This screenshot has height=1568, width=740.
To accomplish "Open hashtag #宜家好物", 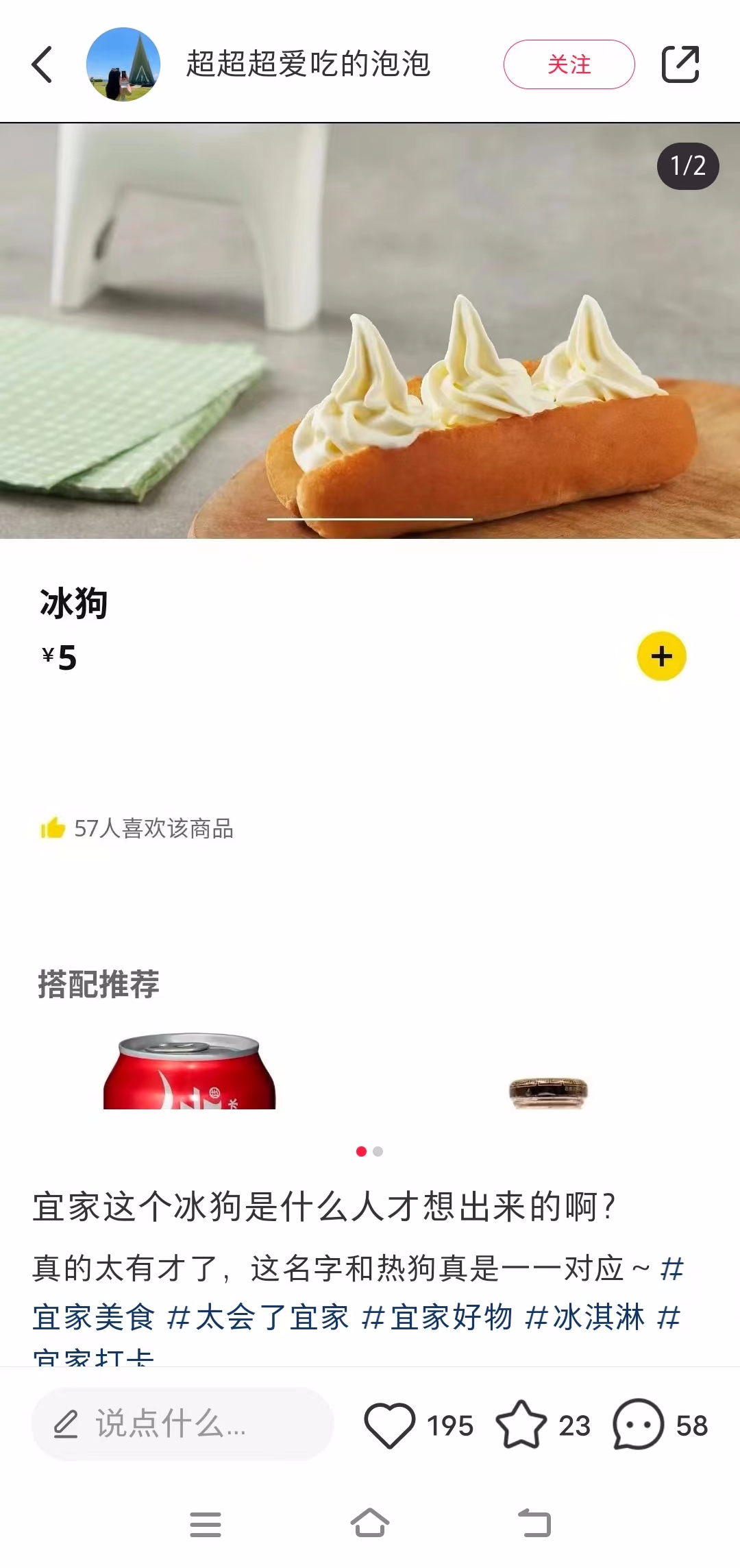I will (x=437, y=1318).
